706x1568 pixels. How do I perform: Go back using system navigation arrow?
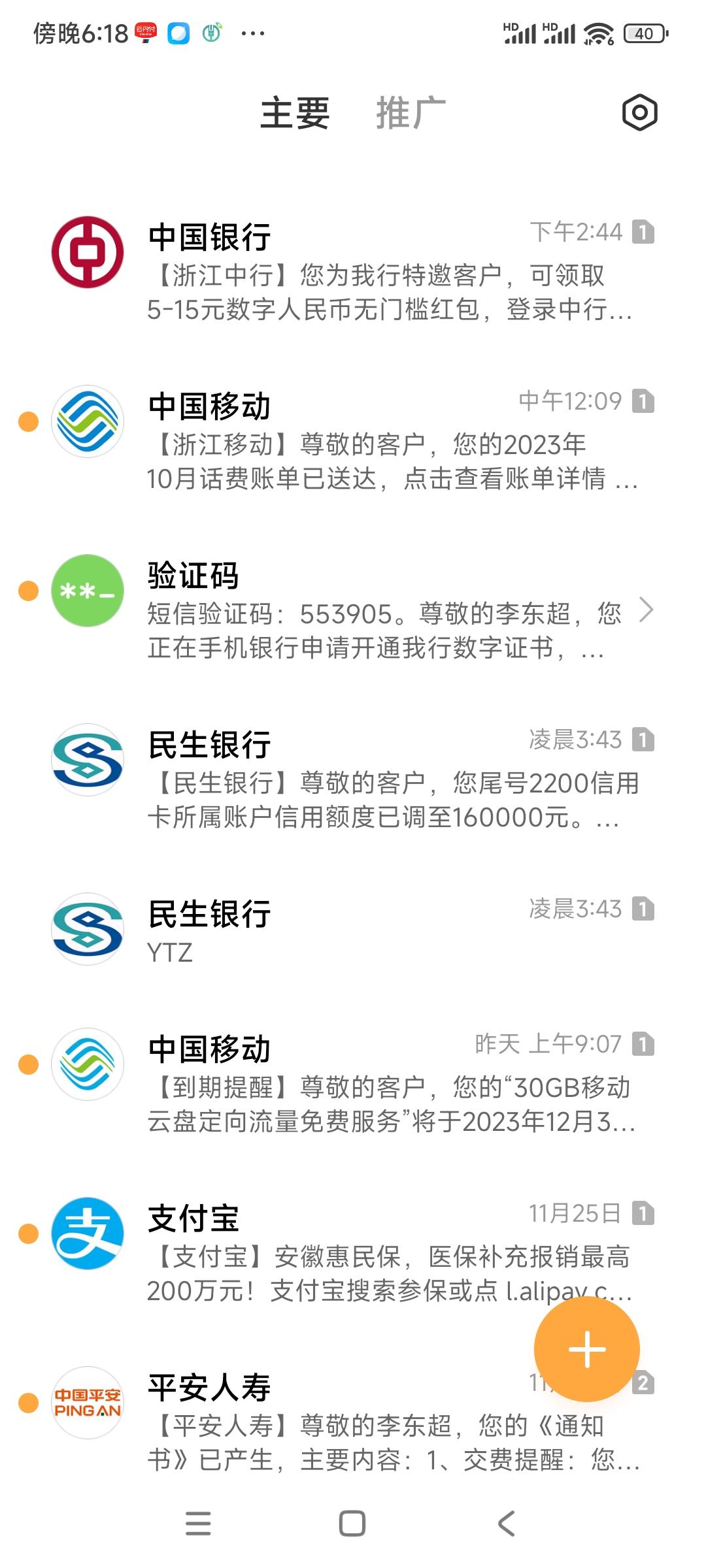507,1524
